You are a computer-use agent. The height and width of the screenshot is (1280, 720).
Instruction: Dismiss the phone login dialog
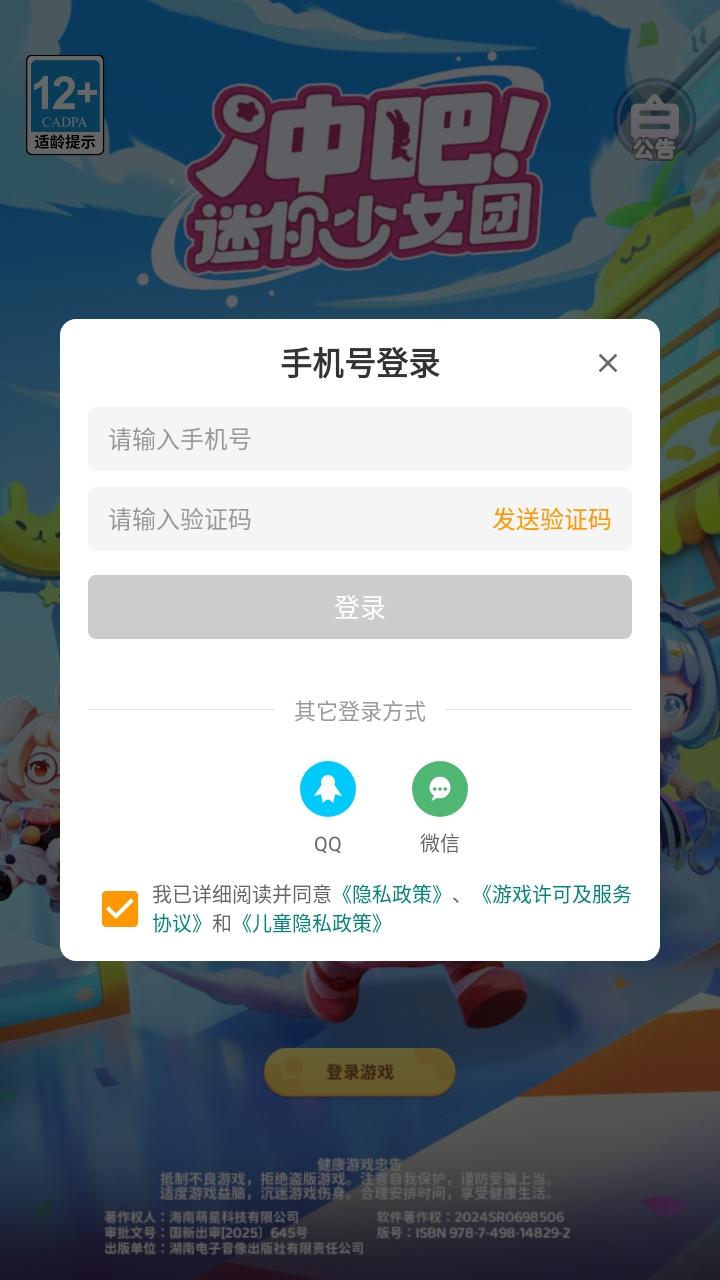pyautogui.click(x=608, y=363)
